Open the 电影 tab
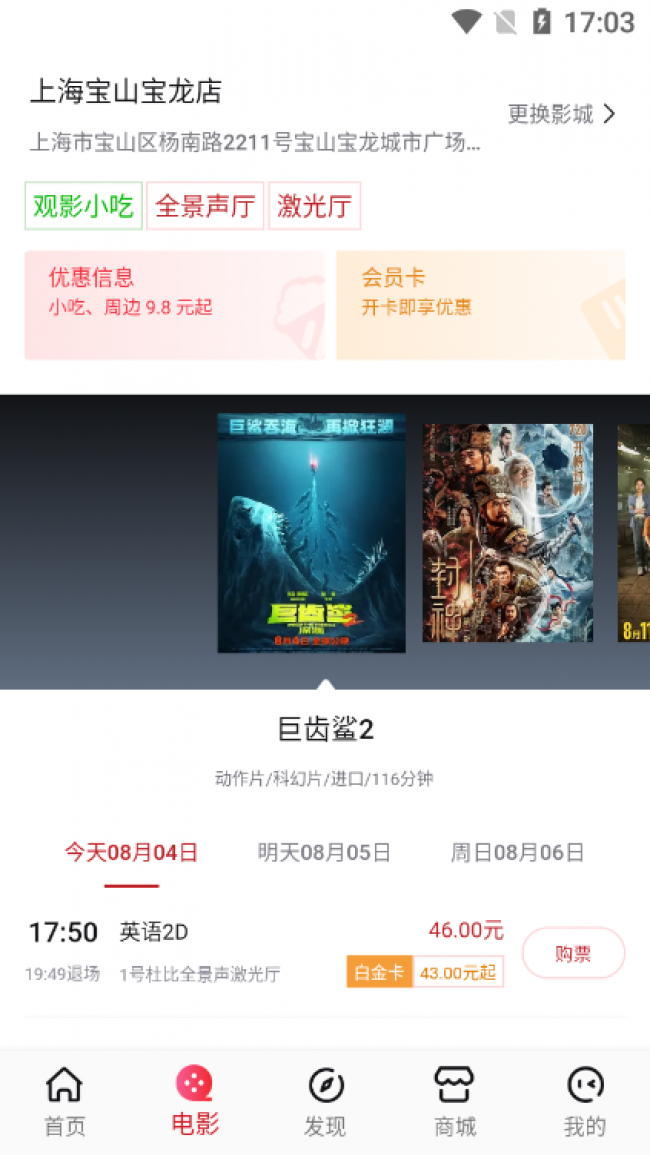This screenshot has height=1155, width=650. tap(195, 1100)
